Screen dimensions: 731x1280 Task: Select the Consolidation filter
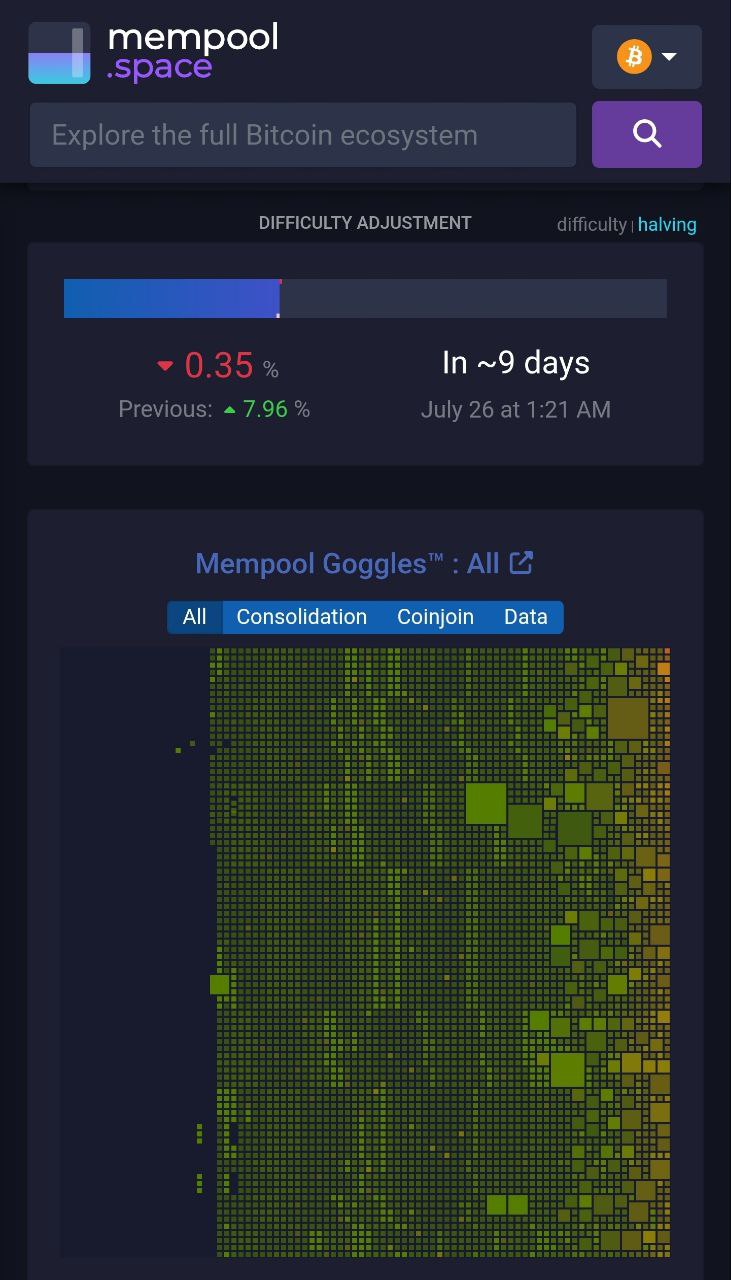click(301, 617)
